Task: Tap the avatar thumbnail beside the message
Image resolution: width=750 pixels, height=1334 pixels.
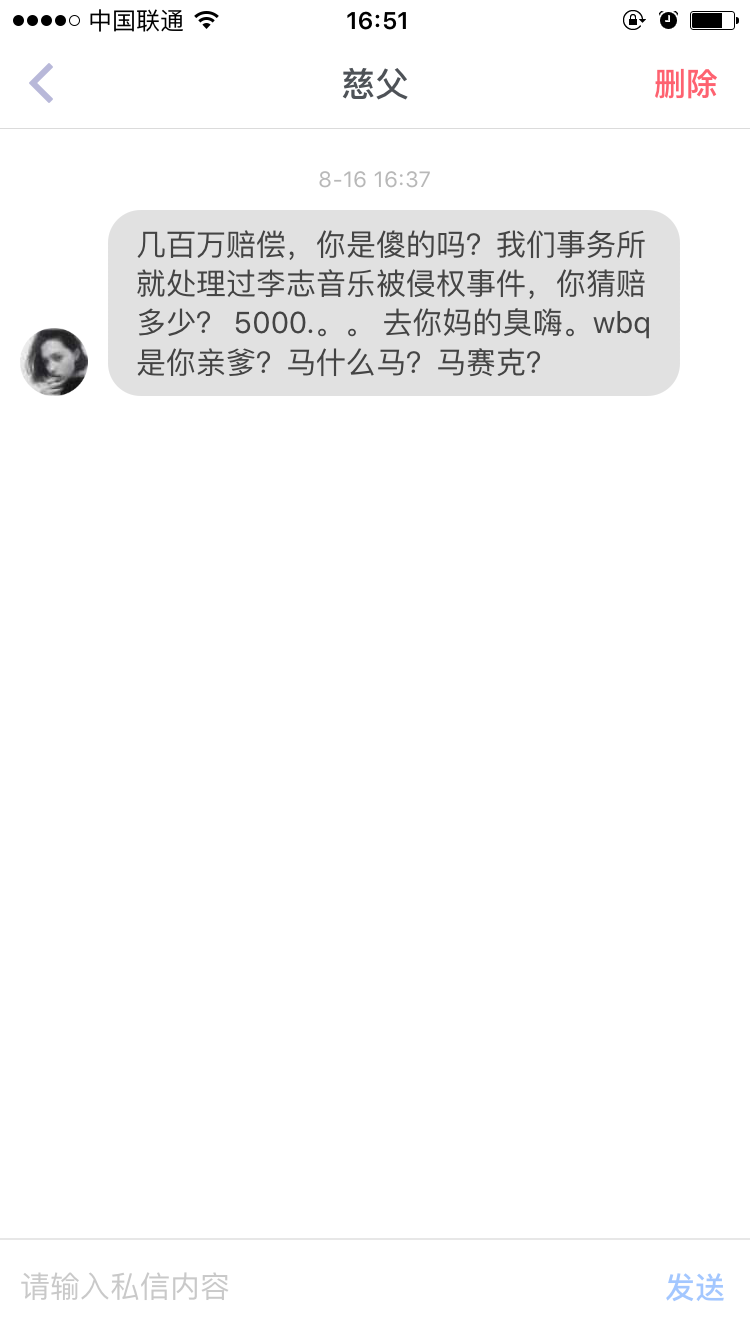Action: pos(53,362)
